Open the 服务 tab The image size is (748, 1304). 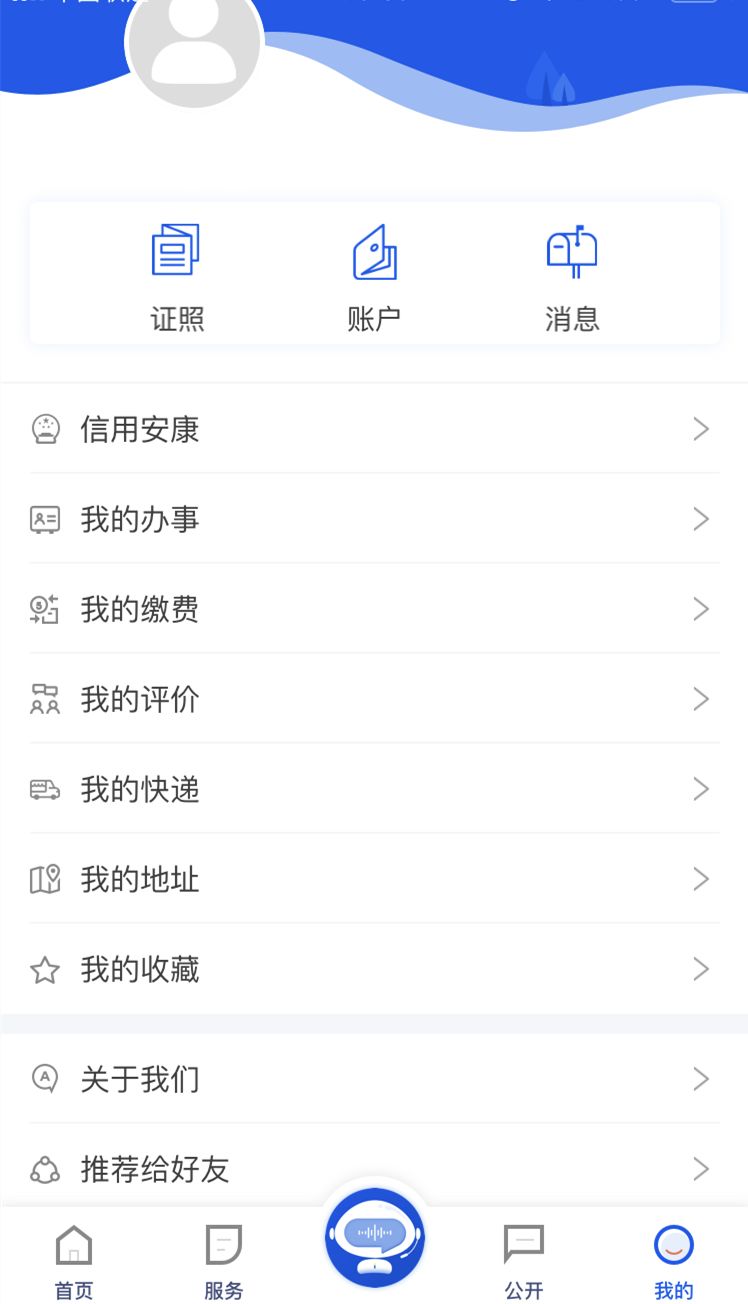click(223, 1258)
